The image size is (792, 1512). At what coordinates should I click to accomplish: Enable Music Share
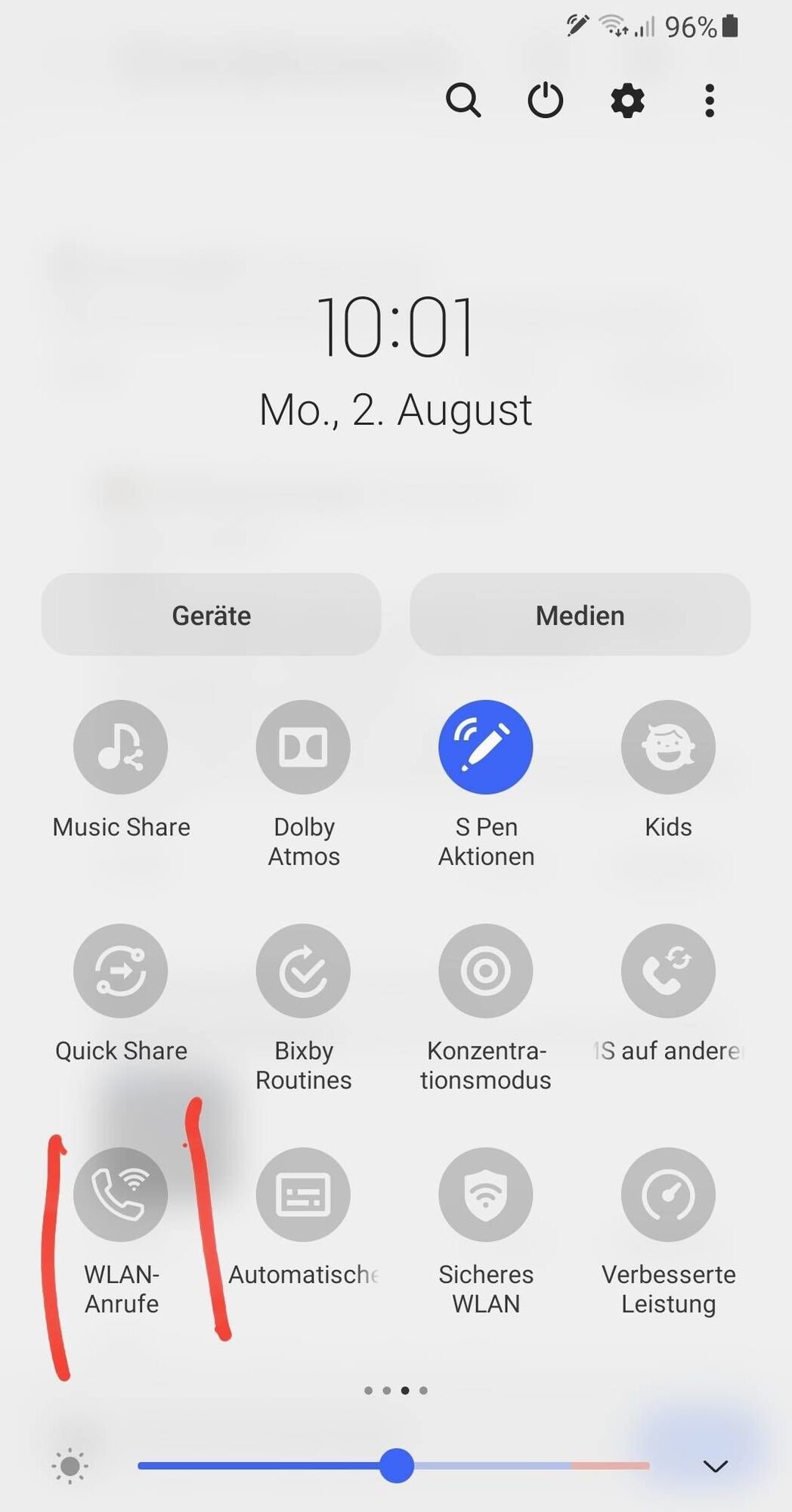(x=120, y=747)
